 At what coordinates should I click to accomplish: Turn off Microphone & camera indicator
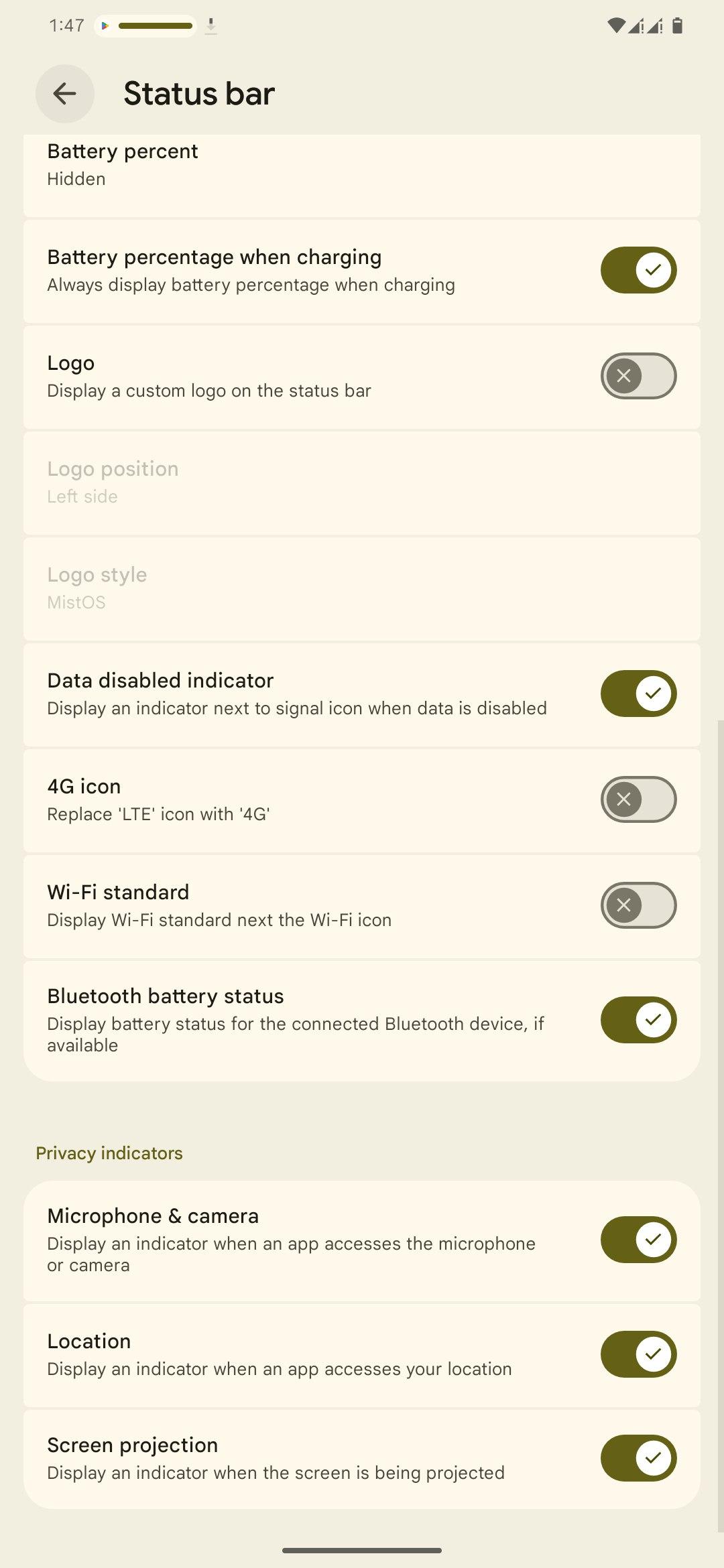pyautogui.click(x=638, y=1240)
